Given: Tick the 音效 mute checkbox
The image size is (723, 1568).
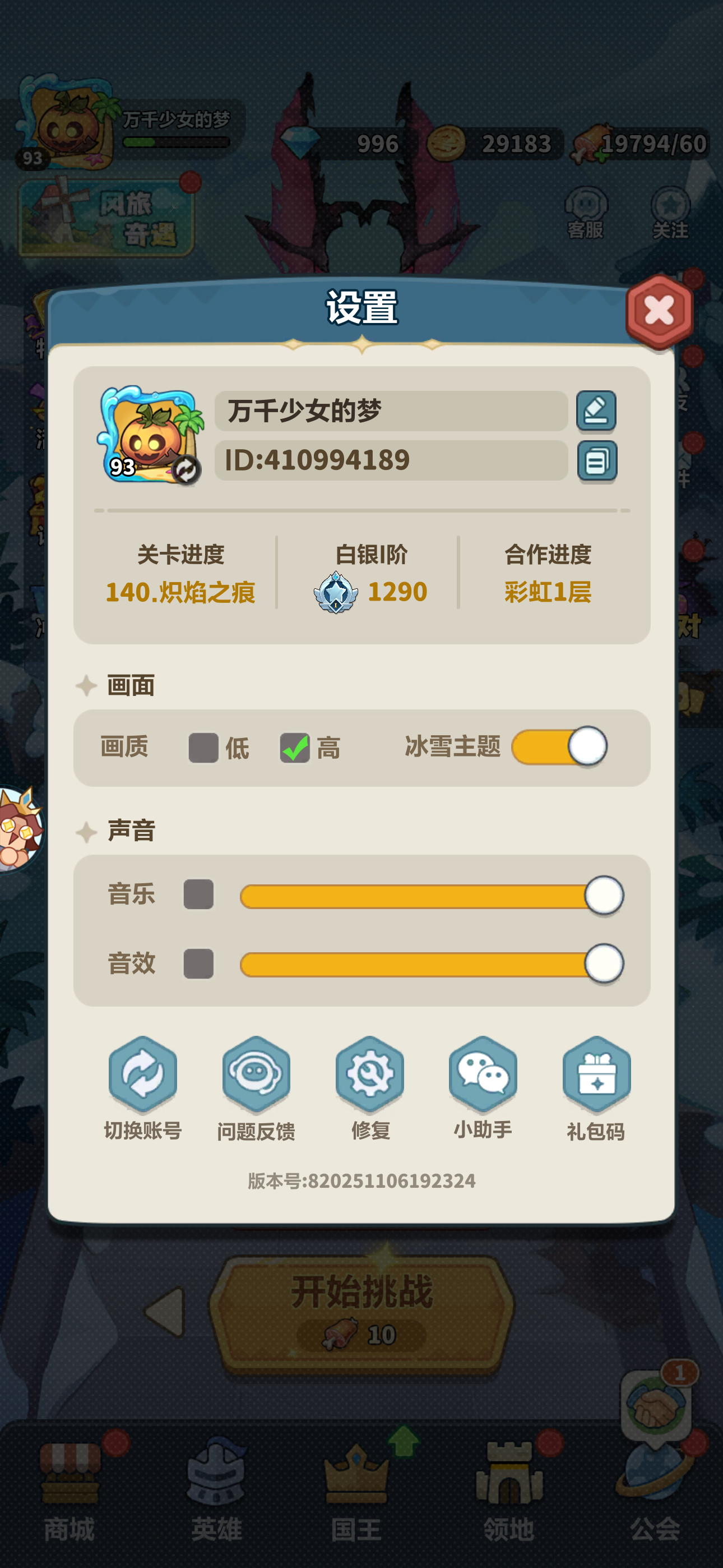Looking at the screenshot, I should click(198, 963).
